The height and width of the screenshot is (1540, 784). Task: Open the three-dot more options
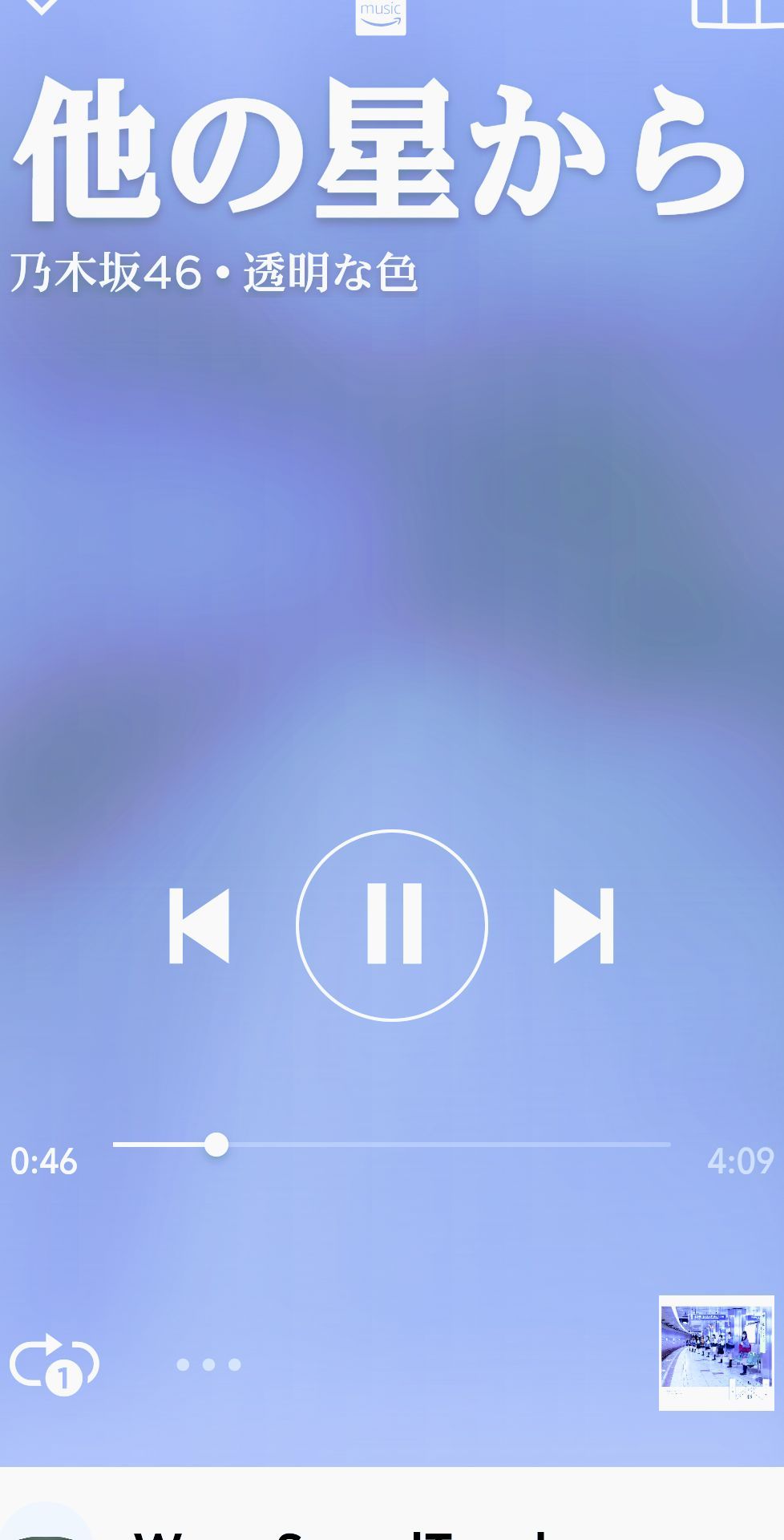click(208, 1364)
